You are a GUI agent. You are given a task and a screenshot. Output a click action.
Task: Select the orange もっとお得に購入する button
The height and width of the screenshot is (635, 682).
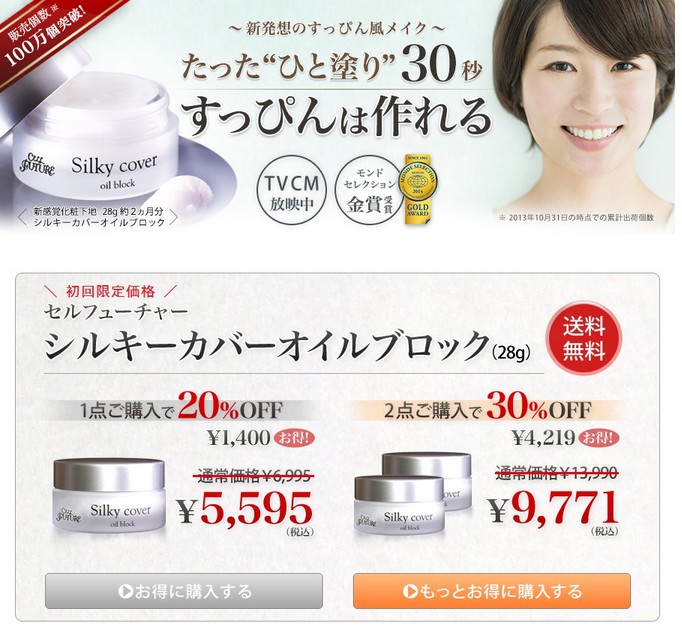pyautogui.click(x=491, y=591)
